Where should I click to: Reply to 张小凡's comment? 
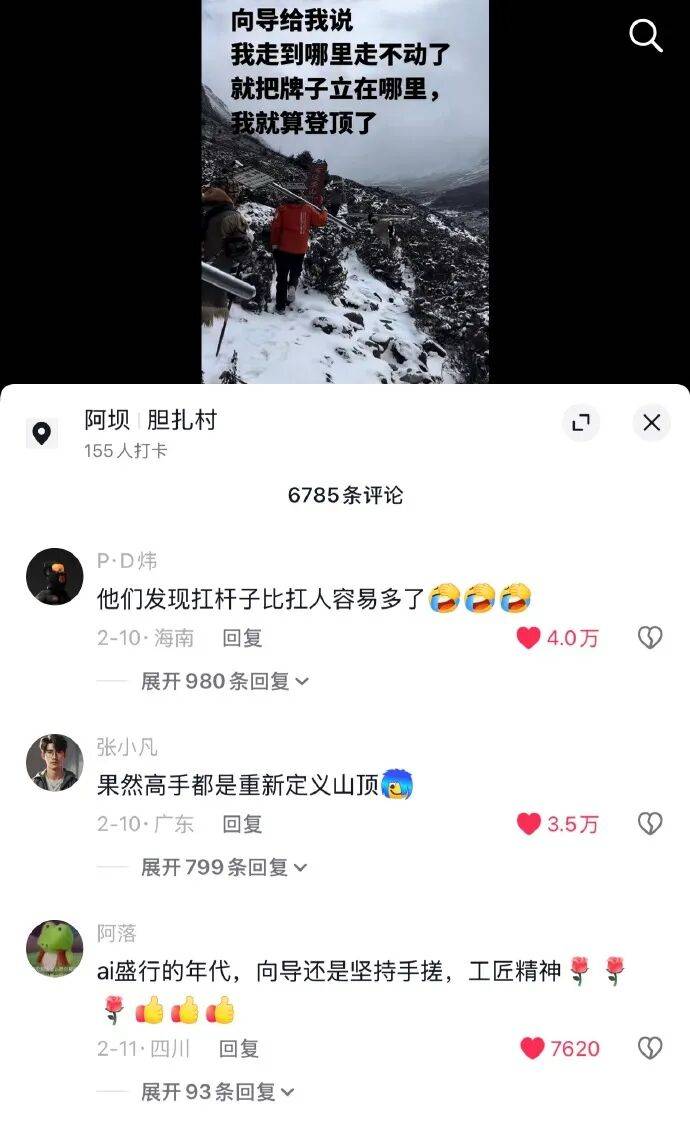coord(242,824)
